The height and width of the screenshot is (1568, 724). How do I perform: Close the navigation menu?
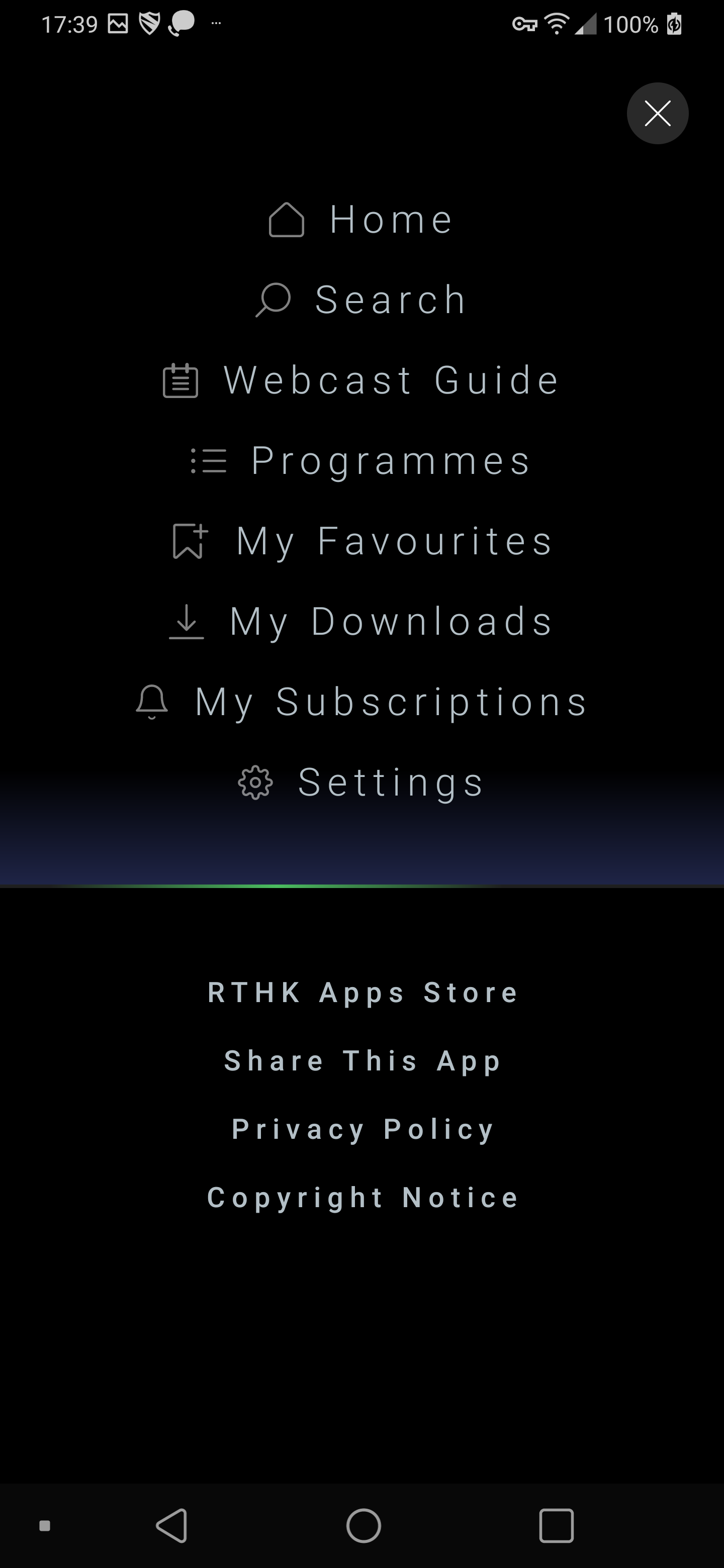click(657, 113)
